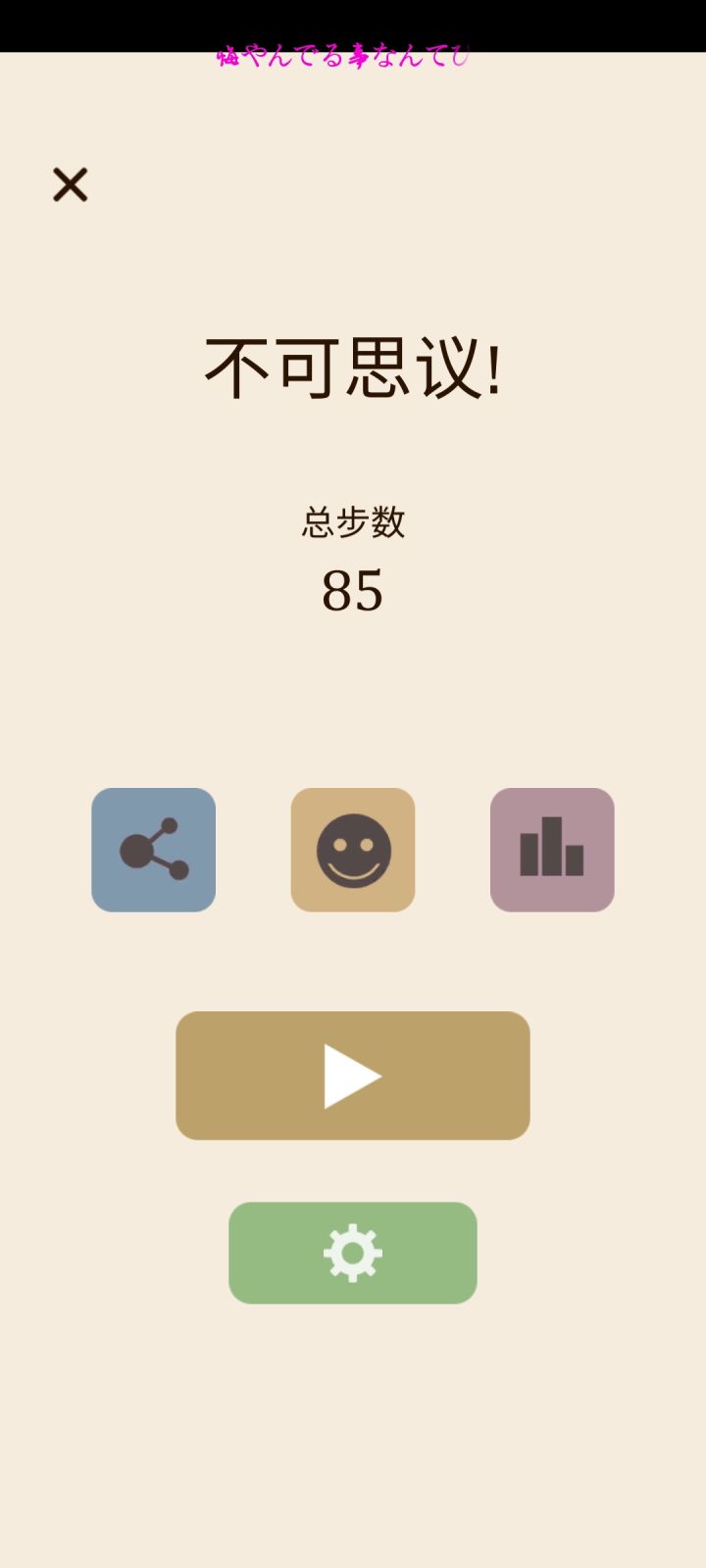Click the blue share button with connected dots

[153, 850]
